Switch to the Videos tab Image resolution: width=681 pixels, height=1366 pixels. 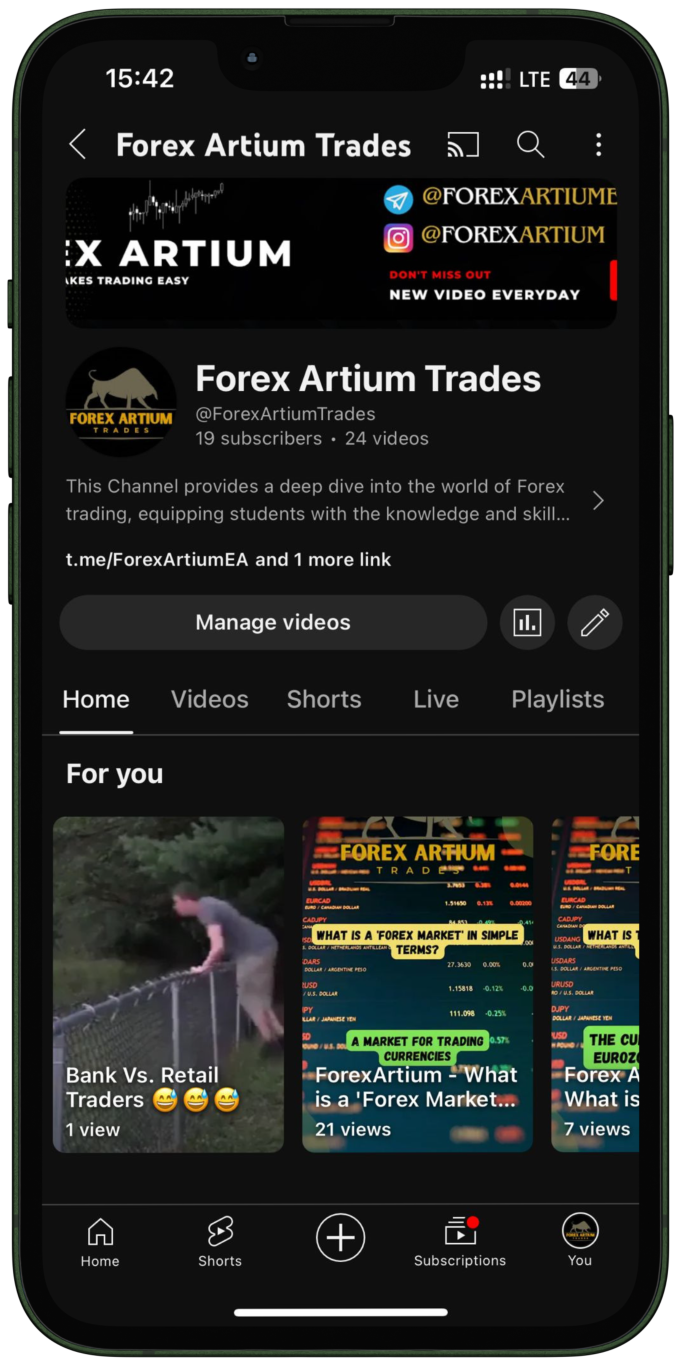(x=209, y=699)
